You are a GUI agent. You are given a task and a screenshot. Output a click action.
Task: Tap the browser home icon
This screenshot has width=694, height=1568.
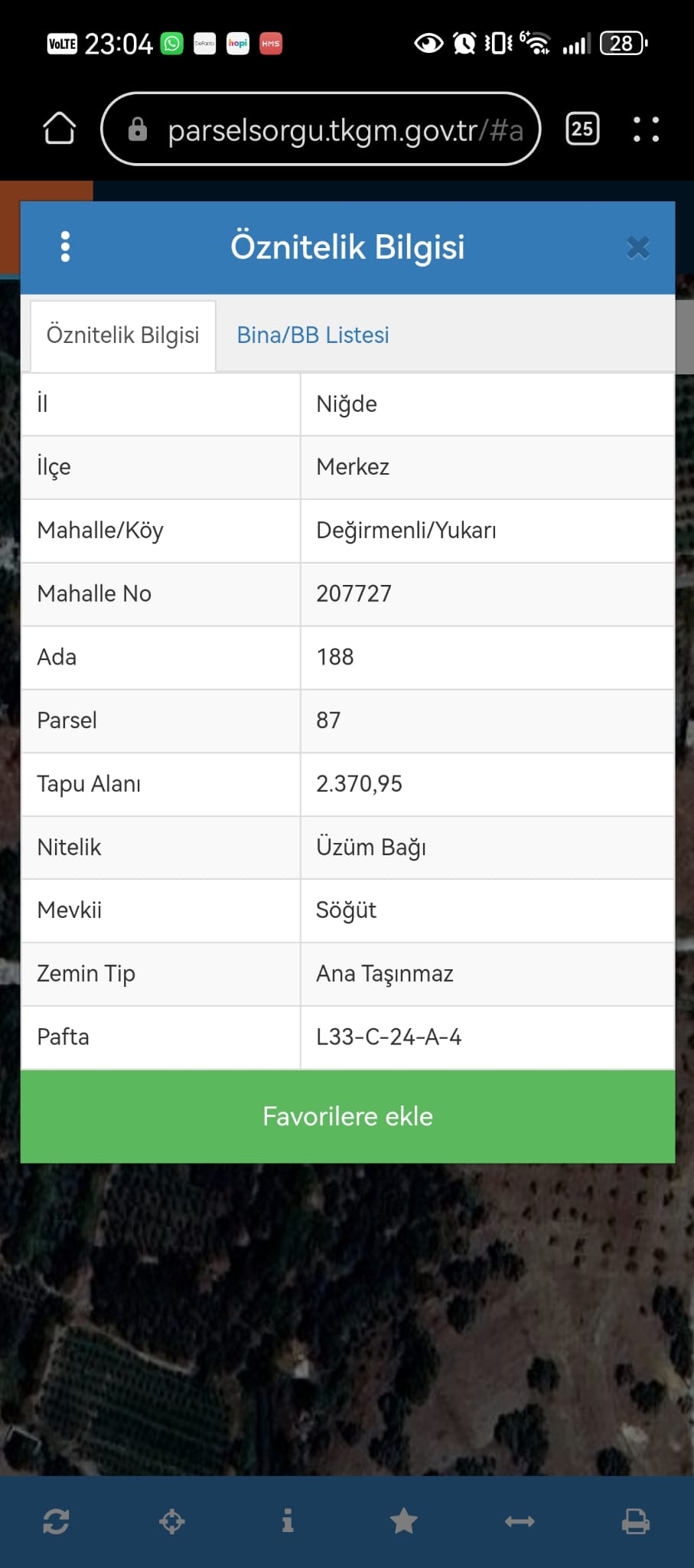coord(60,129)
